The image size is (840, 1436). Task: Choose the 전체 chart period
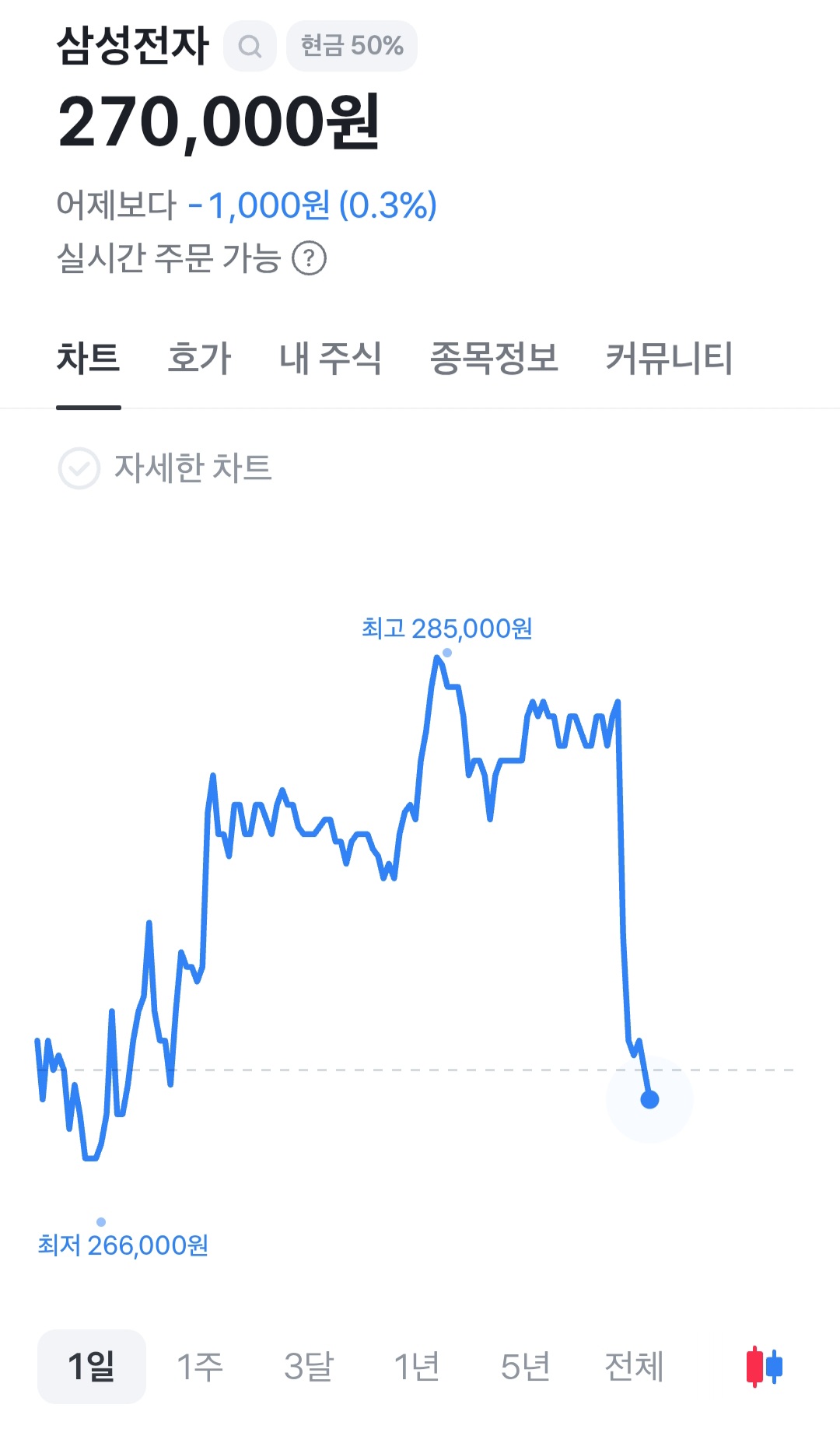point(635,1367)
